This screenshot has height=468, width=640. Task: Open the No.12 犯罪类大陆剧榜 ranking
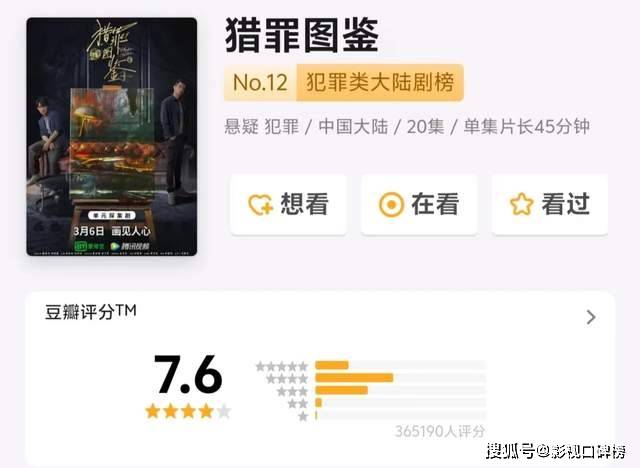coord(344,83)
